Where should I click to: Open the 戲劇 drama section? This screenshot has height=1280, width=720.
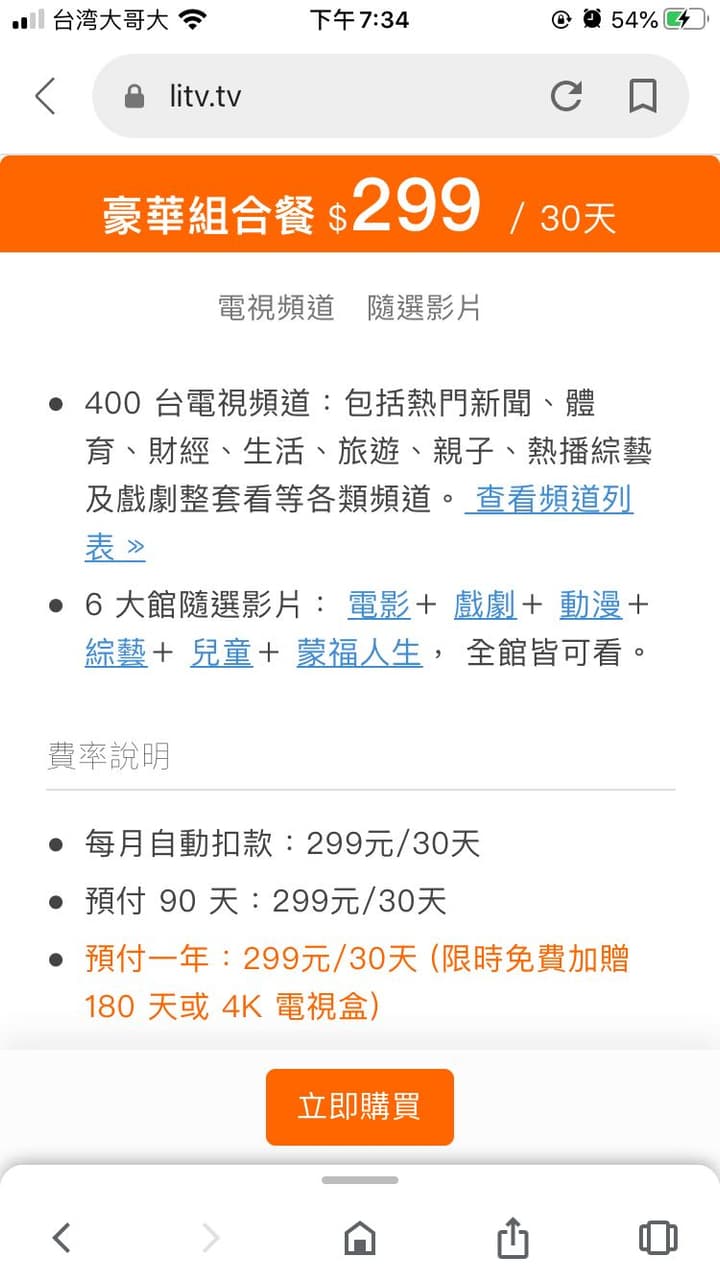click(485, 604)
